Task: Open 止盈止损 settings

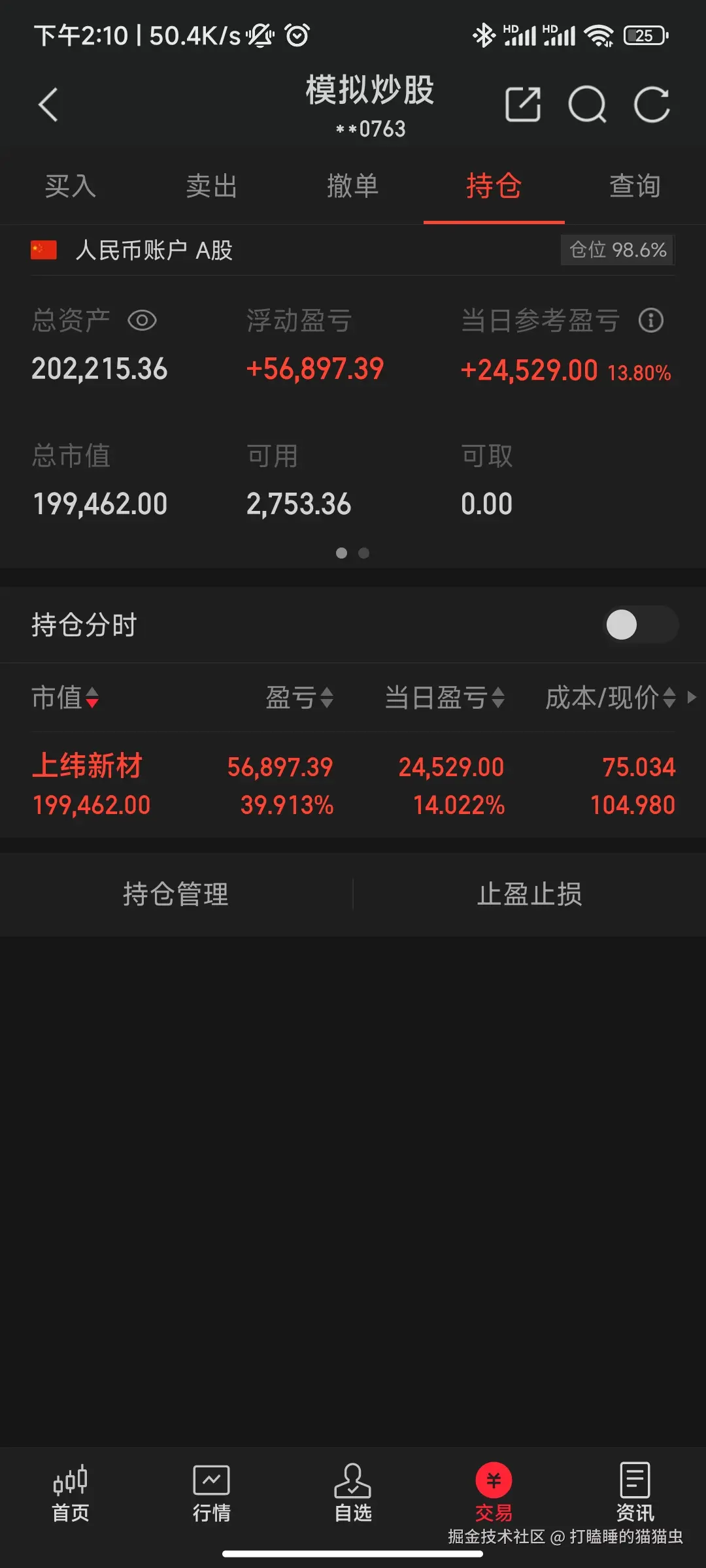Action: coord(529,894)
